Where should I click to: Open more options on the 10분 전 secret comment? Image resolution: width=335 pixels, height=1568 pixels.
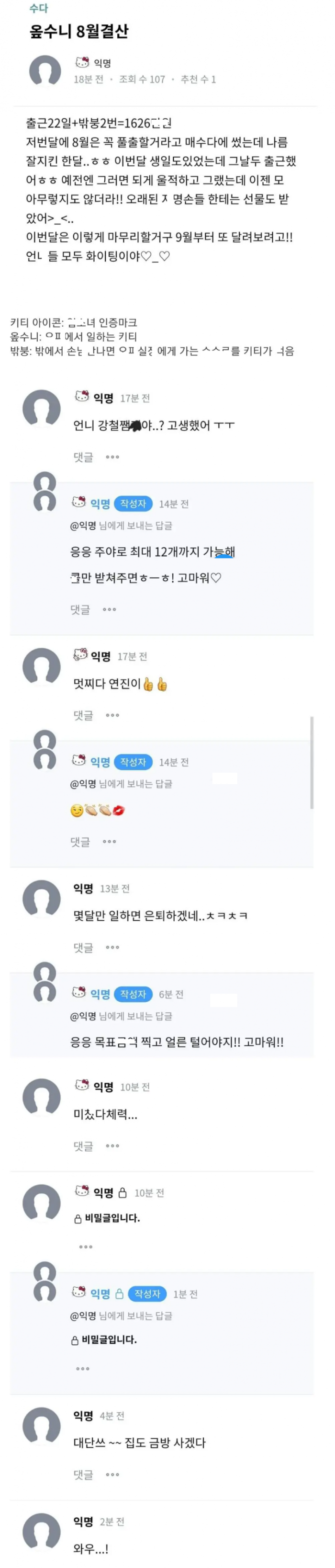86,1246
